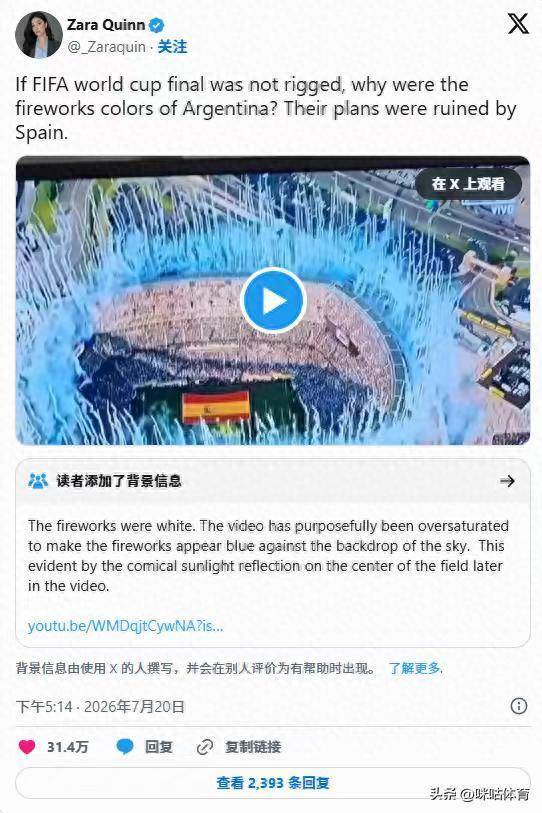Open Zara Quinn's profile picture
The image size is (542, 813).
(x=39, y=35)
